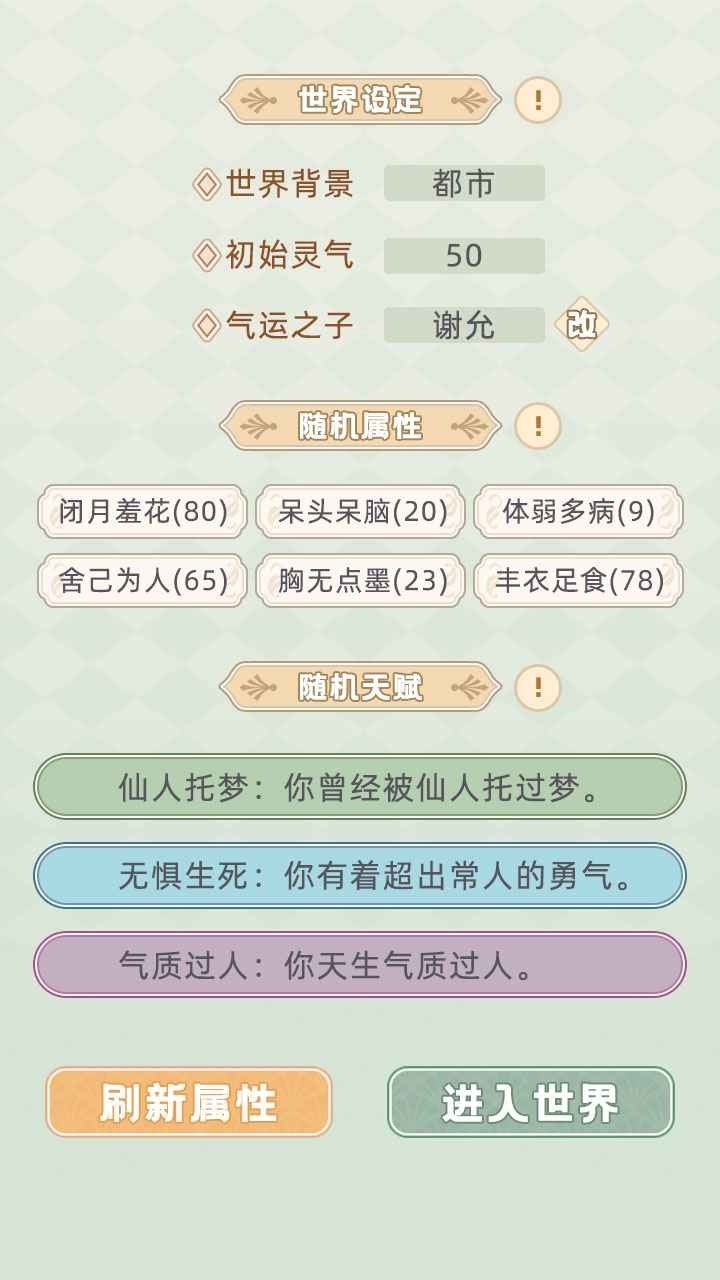The width and height of the screenshot is (720, 1280).
Task: Select the 胸无点墨(23) attribute
Action: point(360,579)
